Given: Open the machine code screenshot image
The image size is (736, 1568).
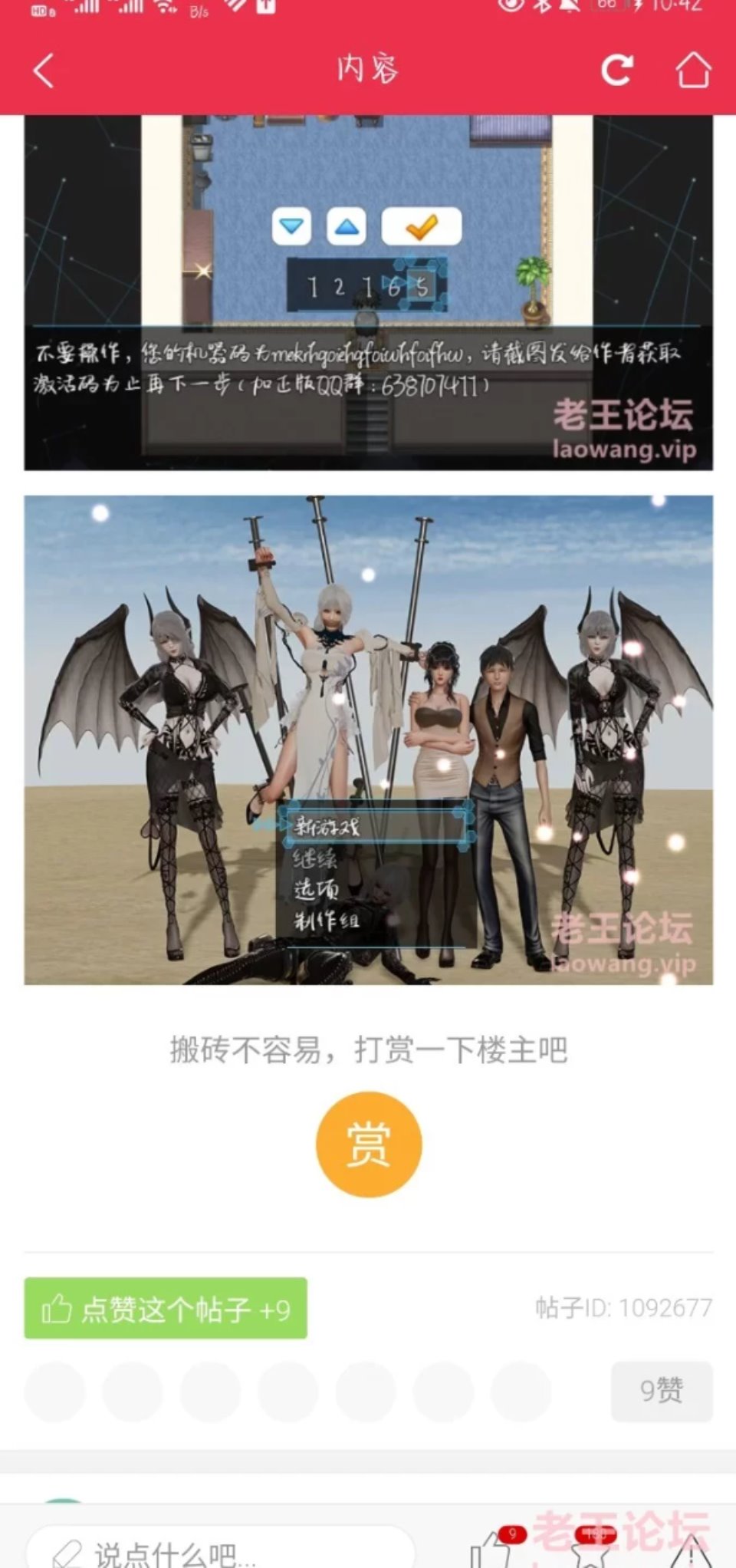Looking at the screenshot, I should point(368,292).
